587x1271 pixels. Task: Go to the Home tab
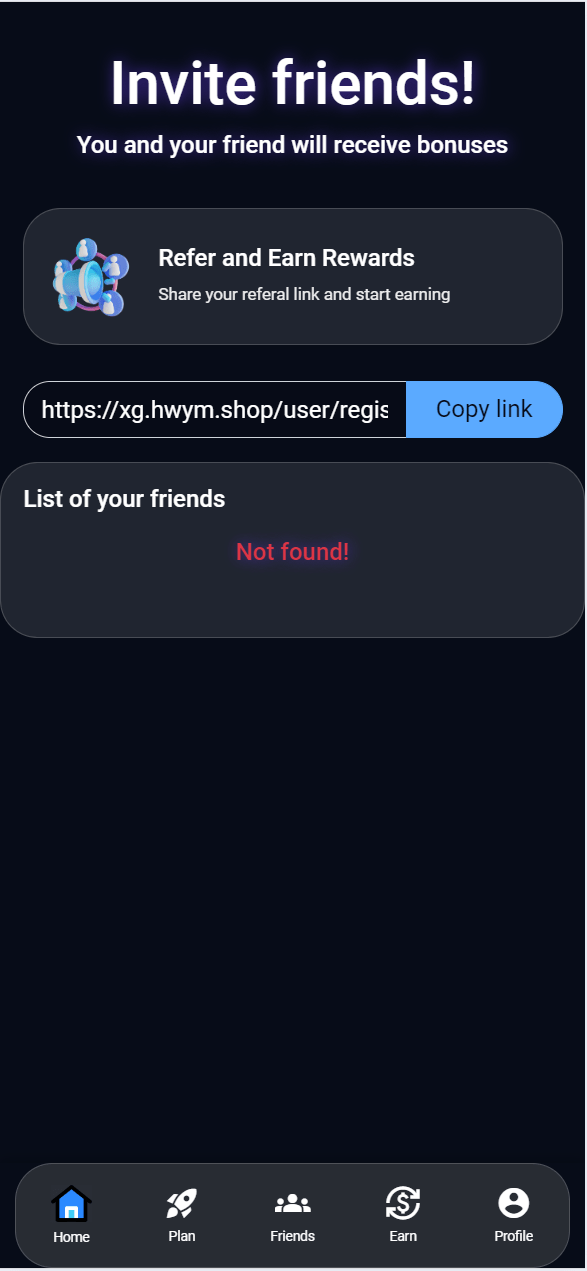[x=72, y=1215]
